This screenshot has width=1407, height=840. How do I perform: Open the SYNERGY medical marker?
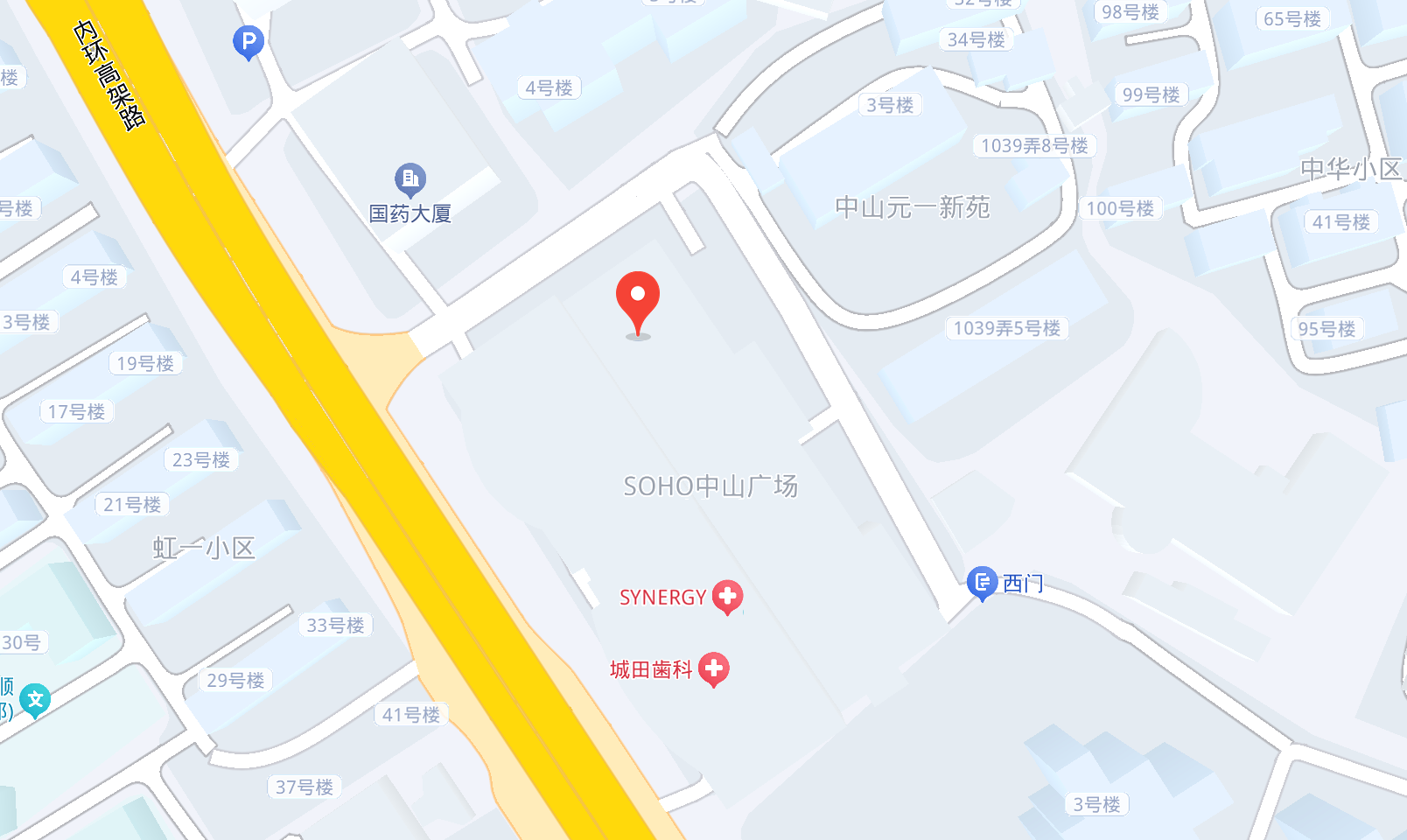(727, 596)
